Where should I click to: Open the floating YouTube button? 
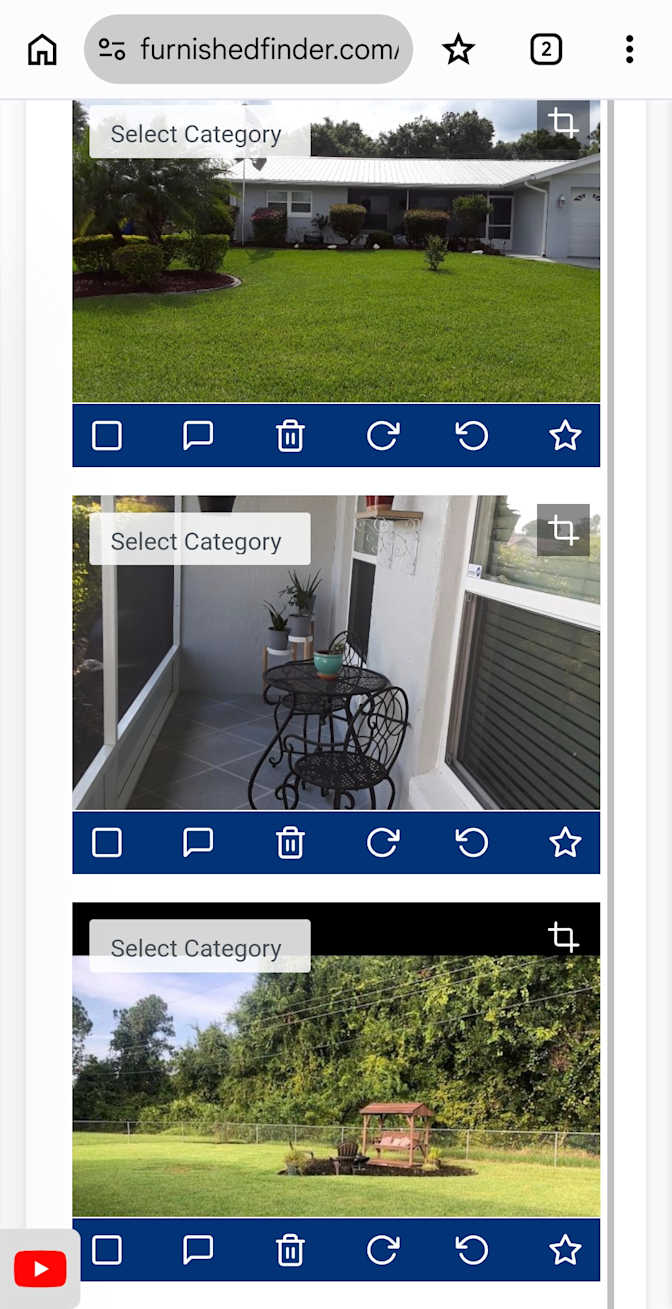pos(40,1269)
